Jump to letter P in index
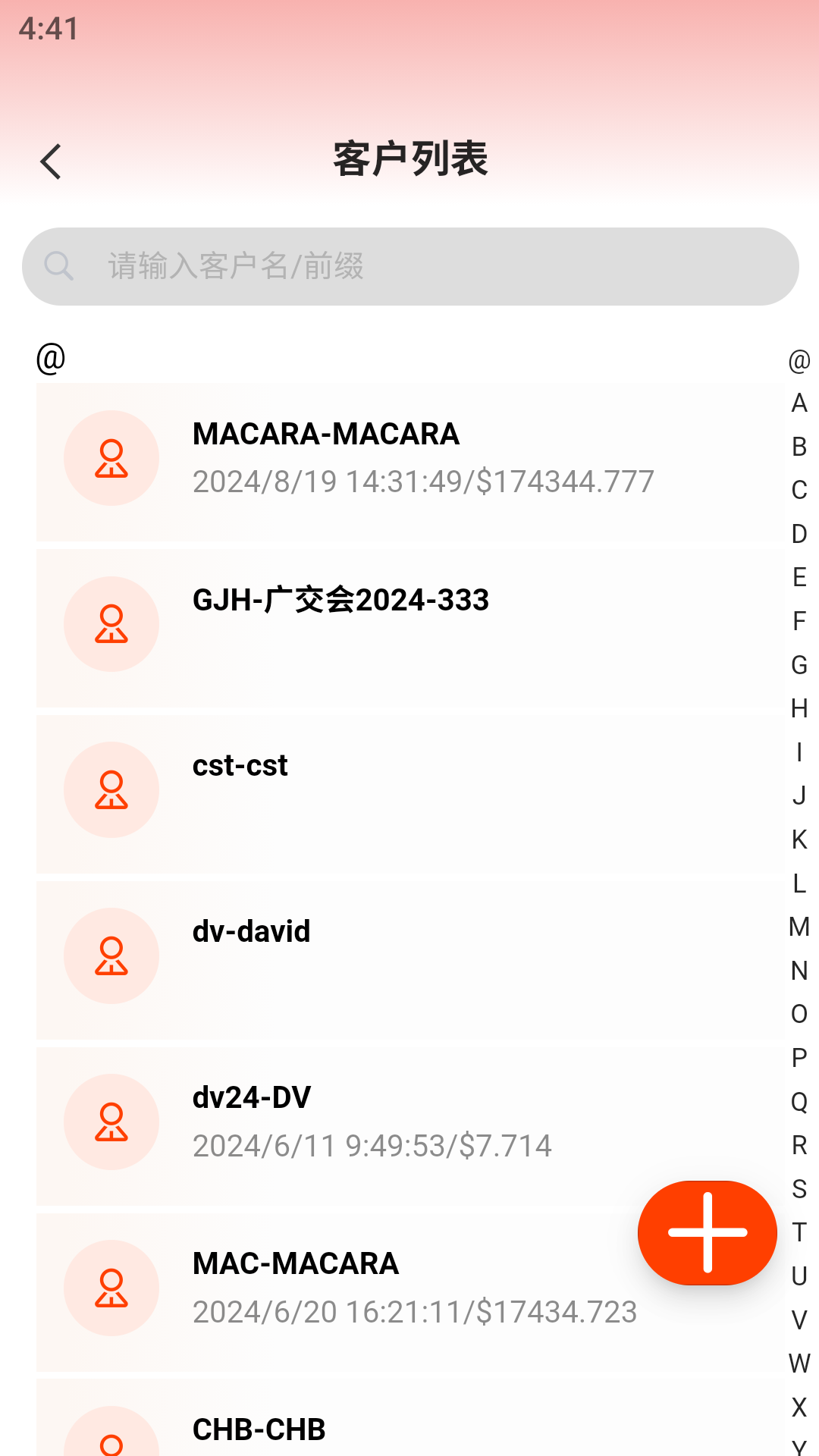Image resolution: width=819 pixels, height=1456 pixels. click(x=799, y=1058)
